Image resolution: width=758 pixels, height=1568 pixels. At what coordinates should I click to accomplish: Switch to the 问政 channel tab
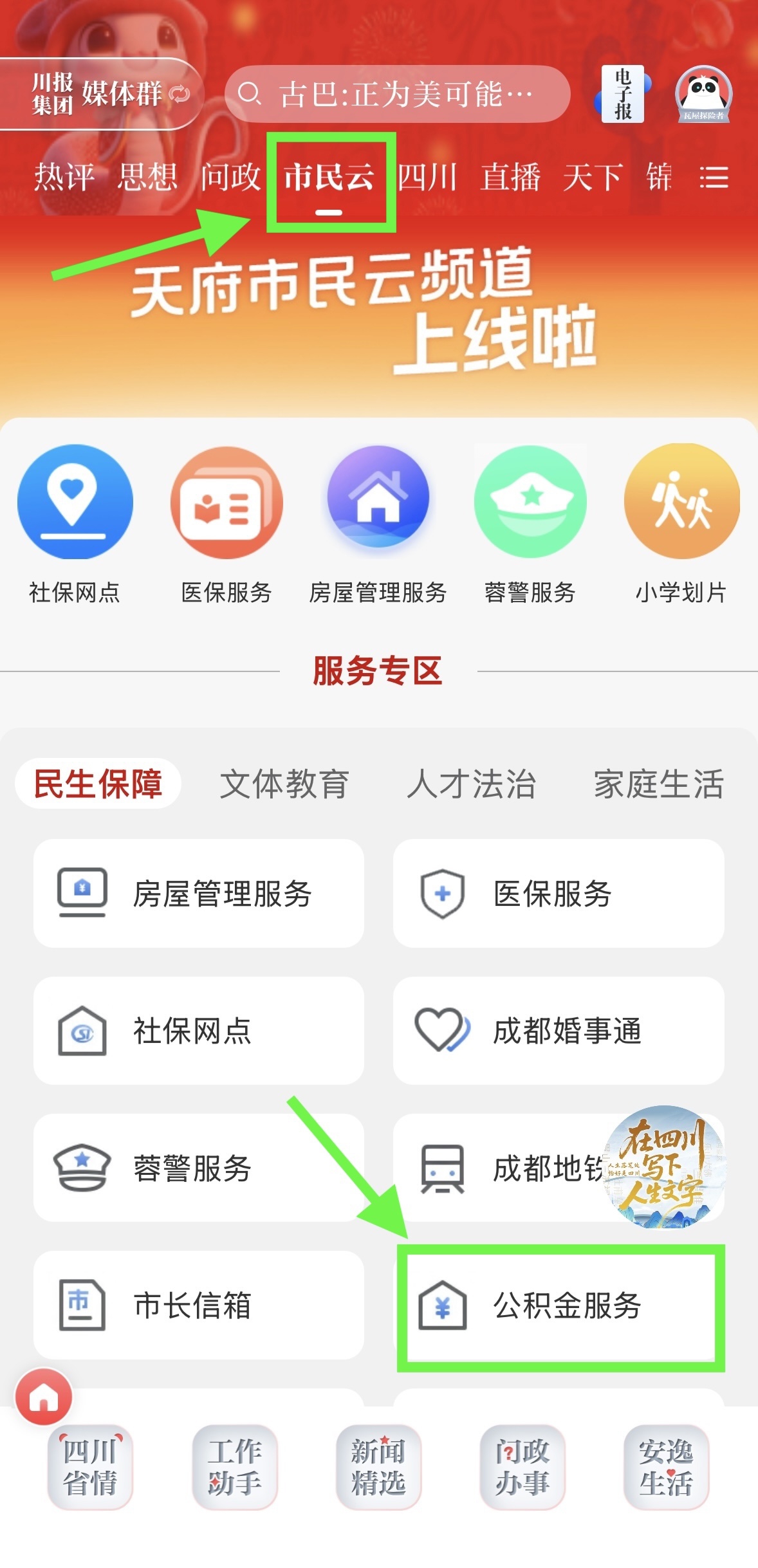point(230,177)
